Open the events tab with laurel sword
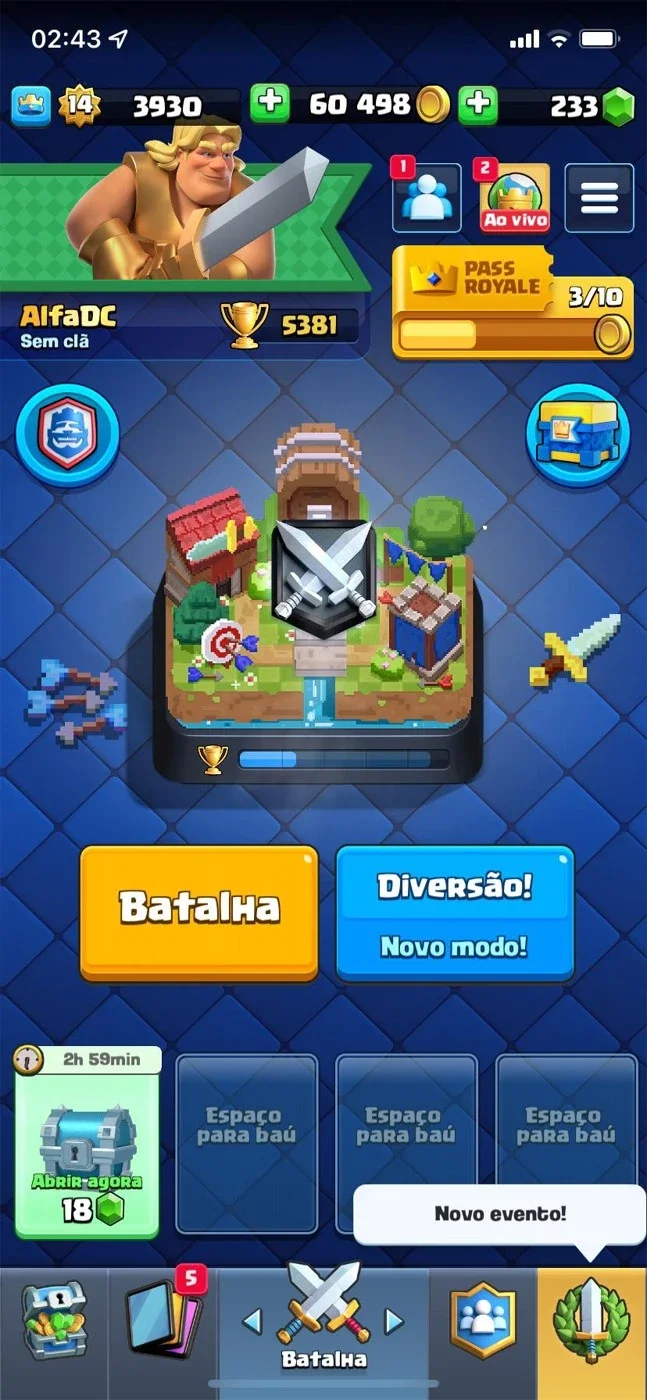 (x=592, y=1320)
